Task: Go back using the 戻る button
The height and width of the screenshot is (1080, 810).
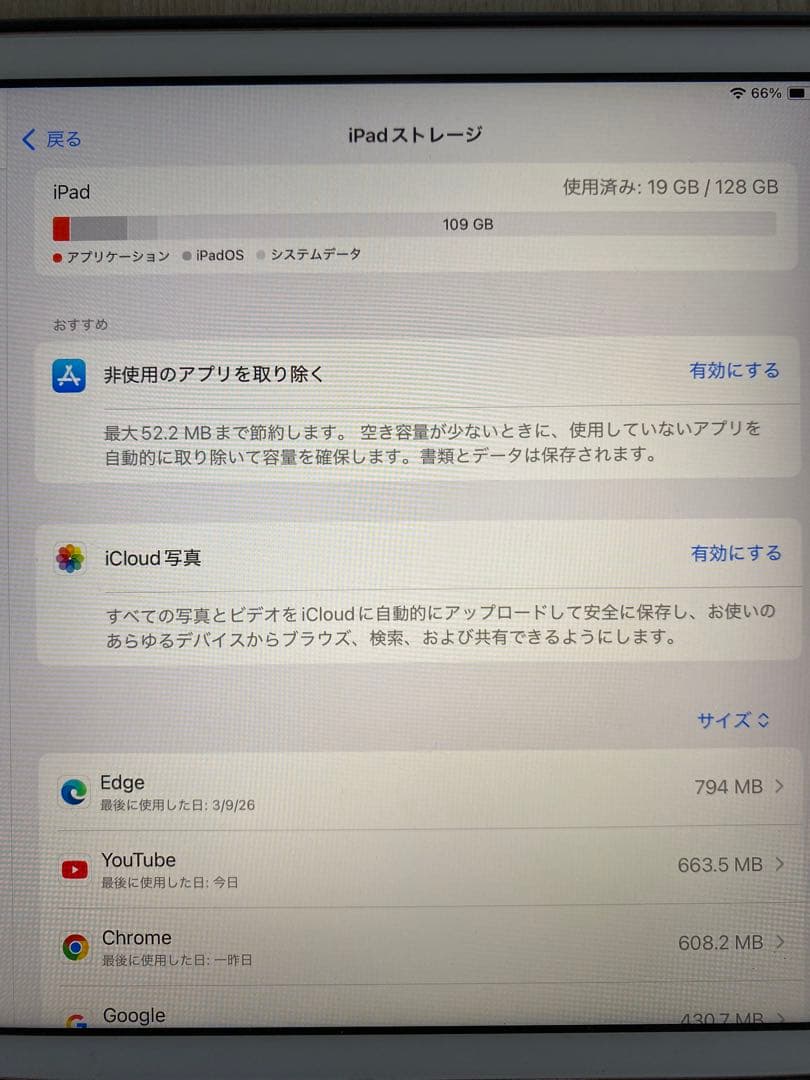Action: (52, 140)
